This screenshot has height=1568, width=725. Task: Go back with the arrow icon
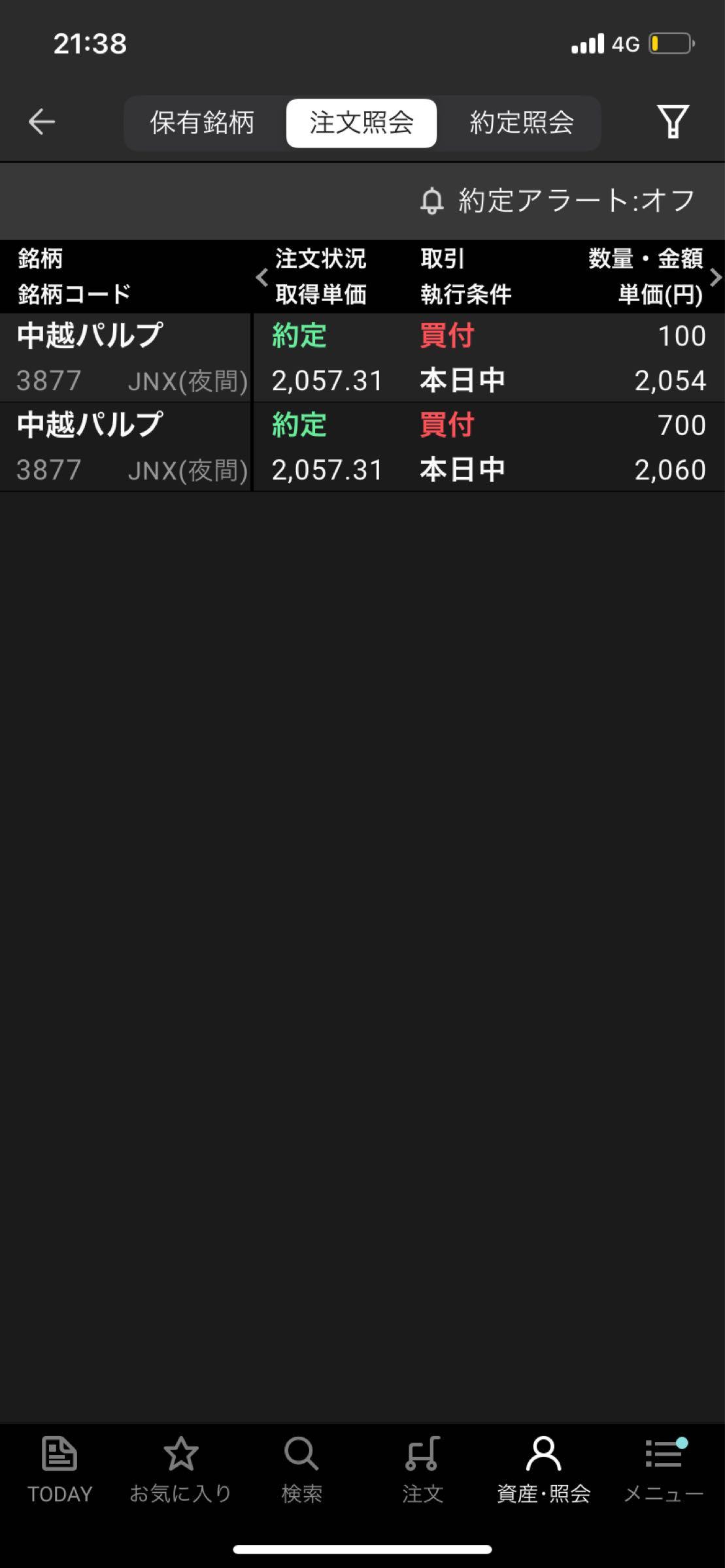point(42,122)
